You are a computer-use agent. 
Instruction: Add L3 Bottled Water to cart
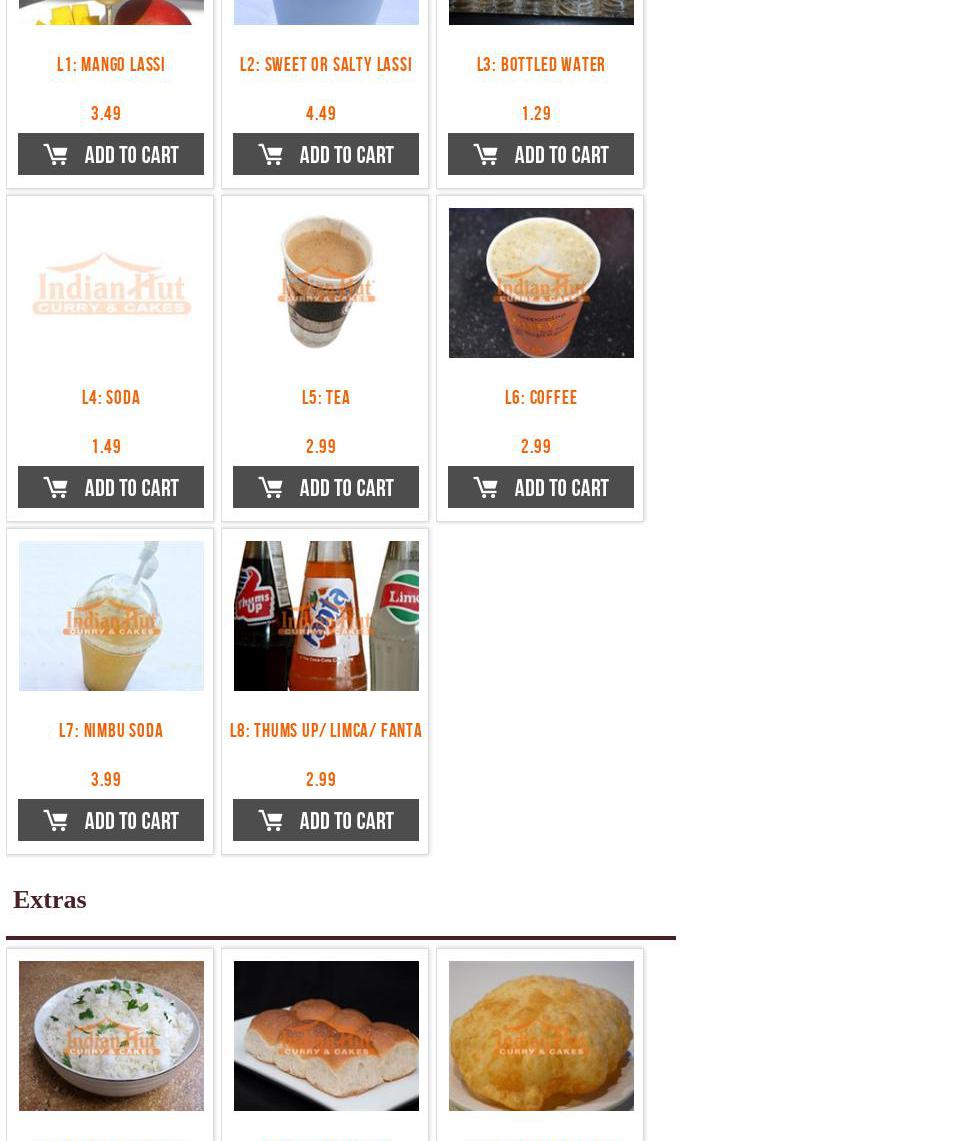point(541,155)
